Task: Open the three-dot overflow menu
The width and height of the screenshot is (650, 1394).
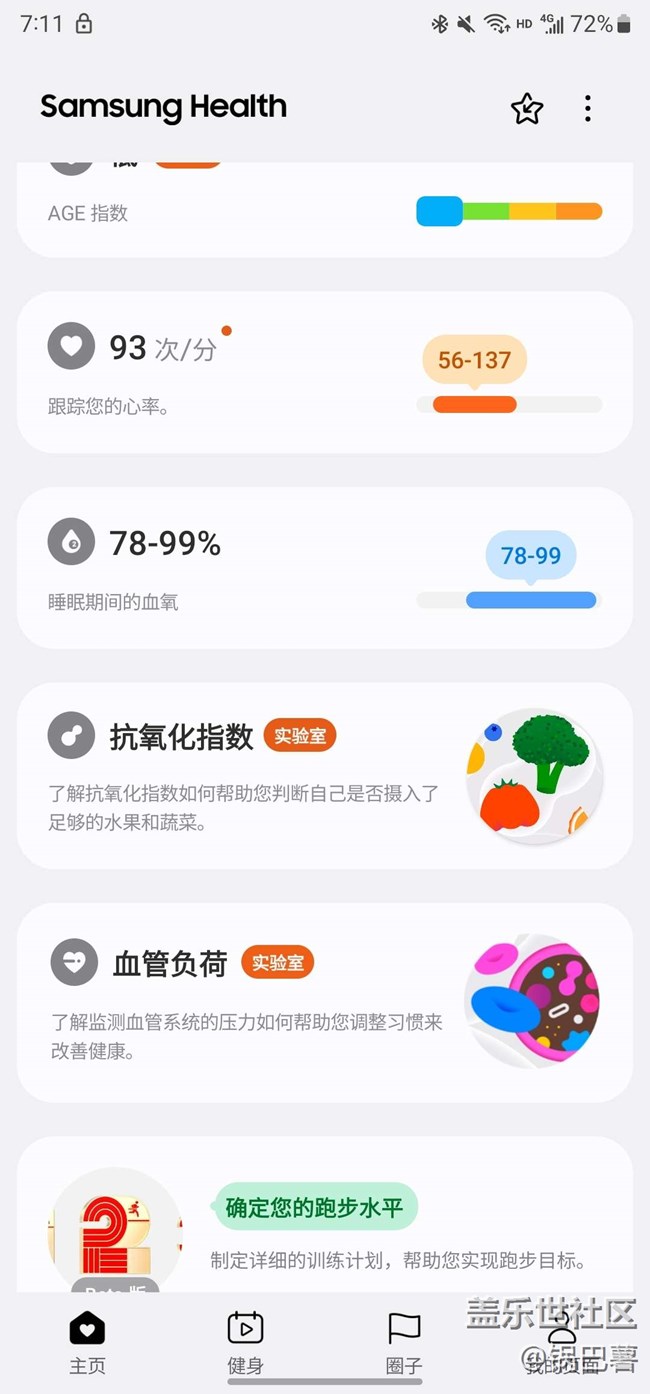Action: [588, 109]
